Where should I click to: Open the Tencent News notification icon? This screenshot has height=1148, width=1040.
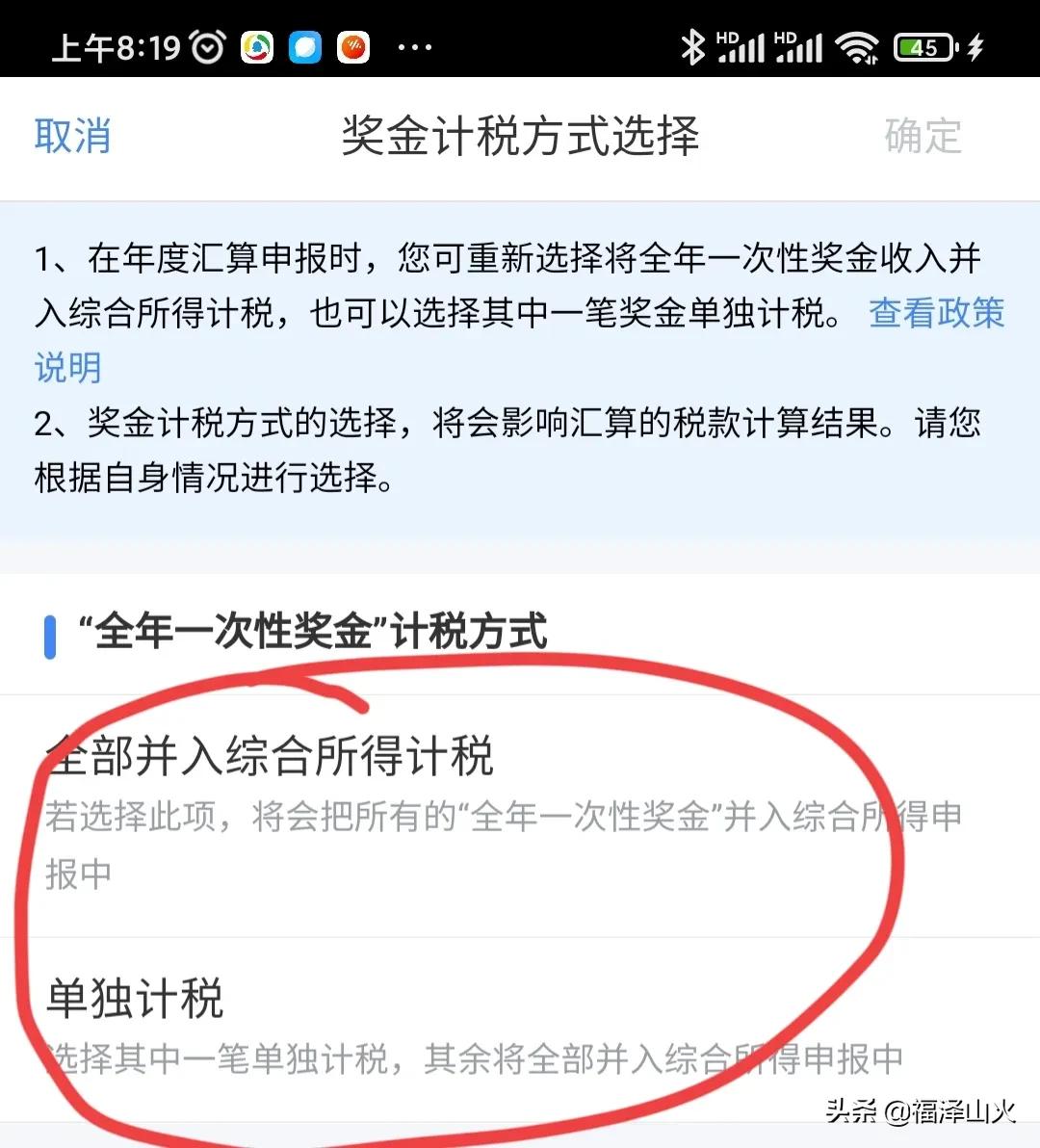(255, 45)
